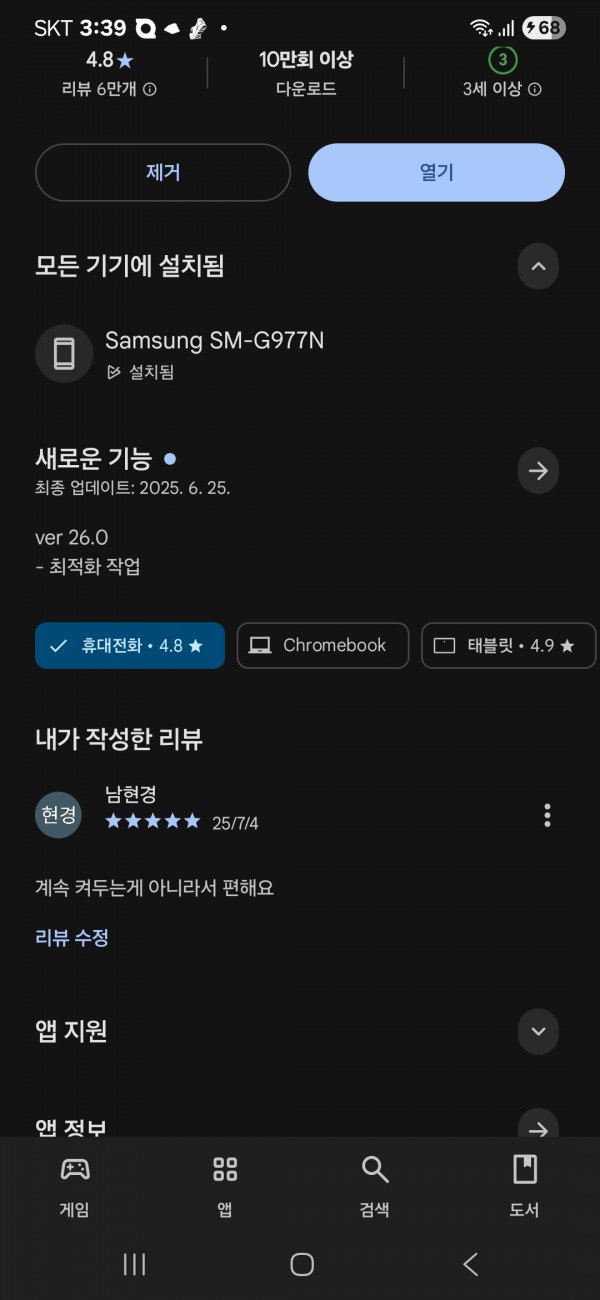Switch to the 게임 tab
The image size is (600, 1300).
[75, 1186]
